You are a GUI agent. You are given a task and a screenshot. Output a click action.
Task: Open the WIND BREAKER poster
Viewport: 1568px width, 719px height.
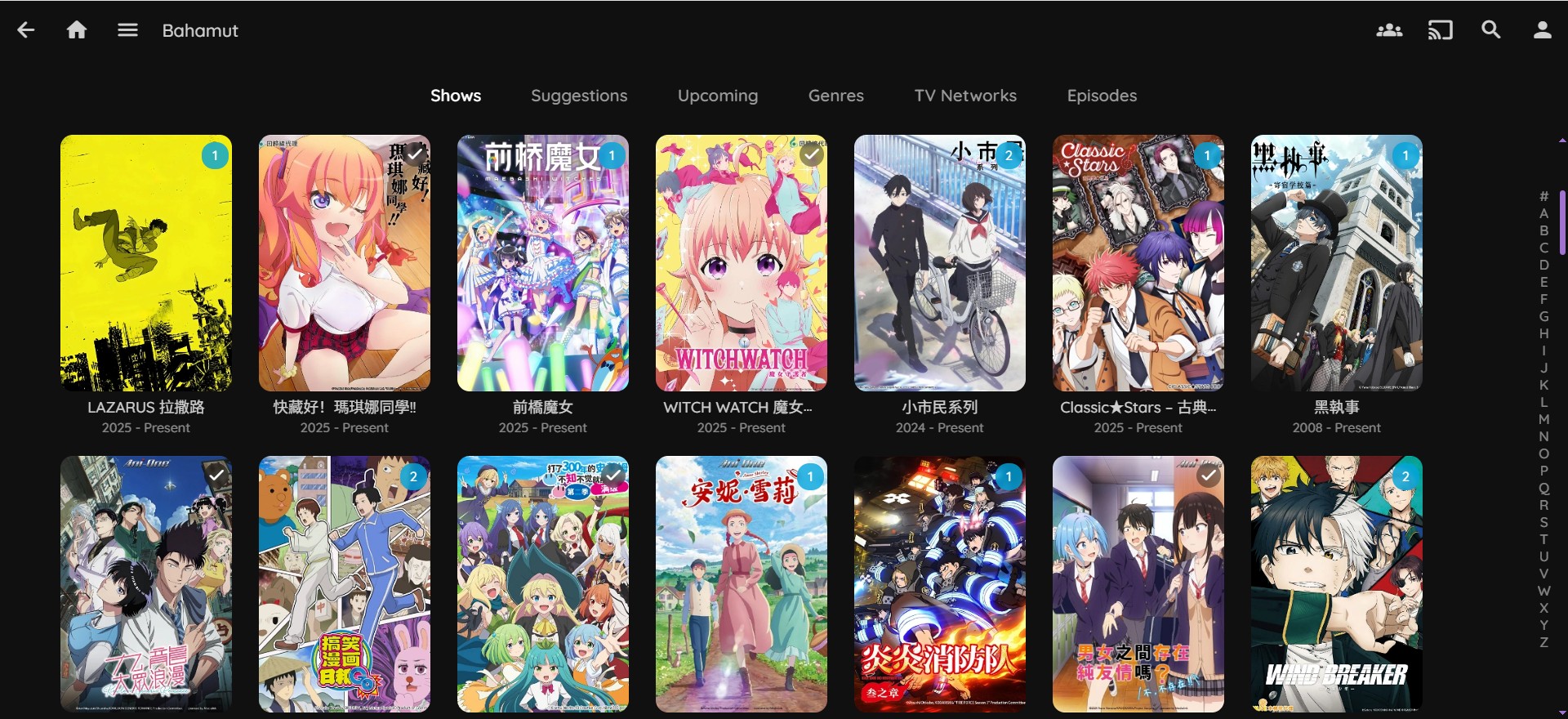tap(1337, 583)
